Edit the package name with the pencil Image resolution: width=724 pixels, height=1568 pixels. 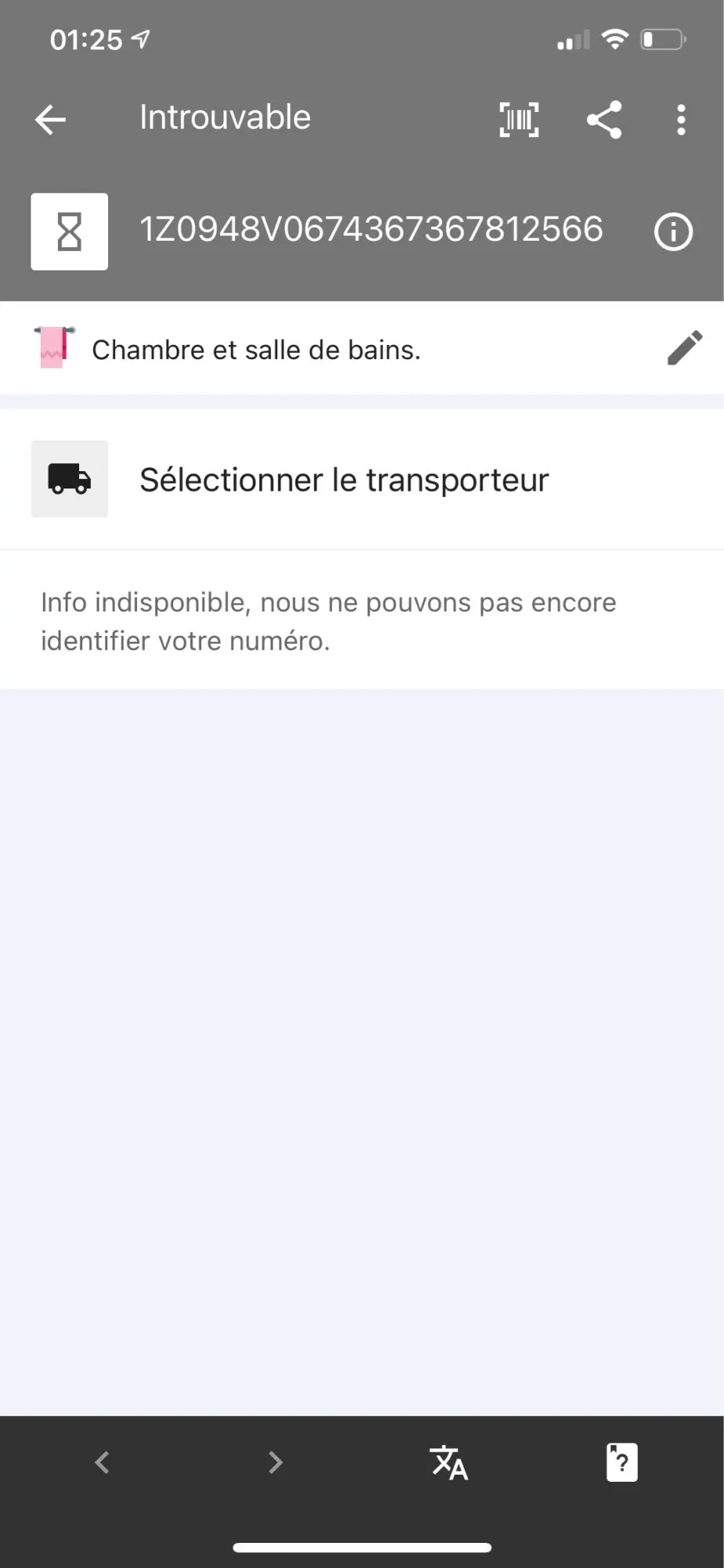(684, 348)
